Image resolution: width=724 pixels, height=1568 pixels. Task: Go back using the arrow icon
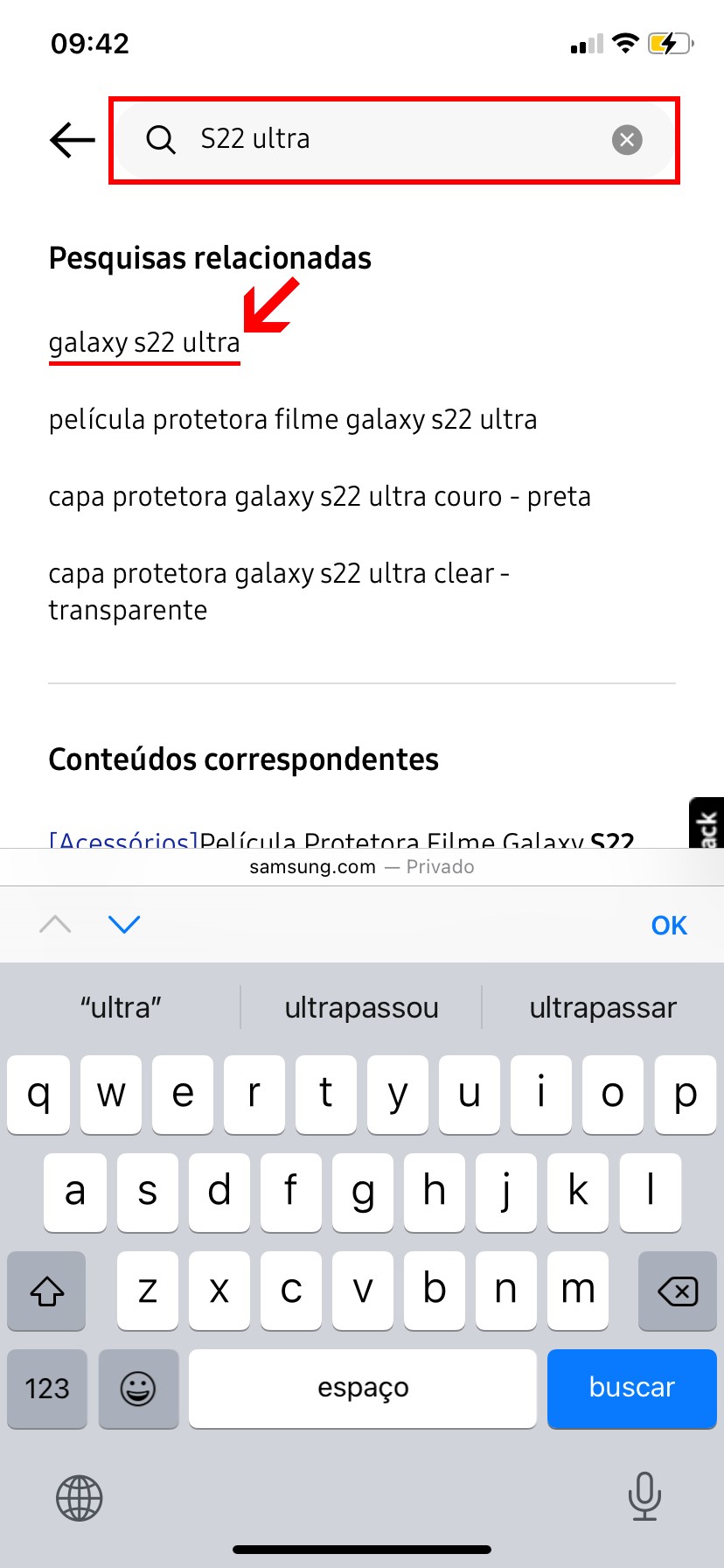tap(72, 139)
